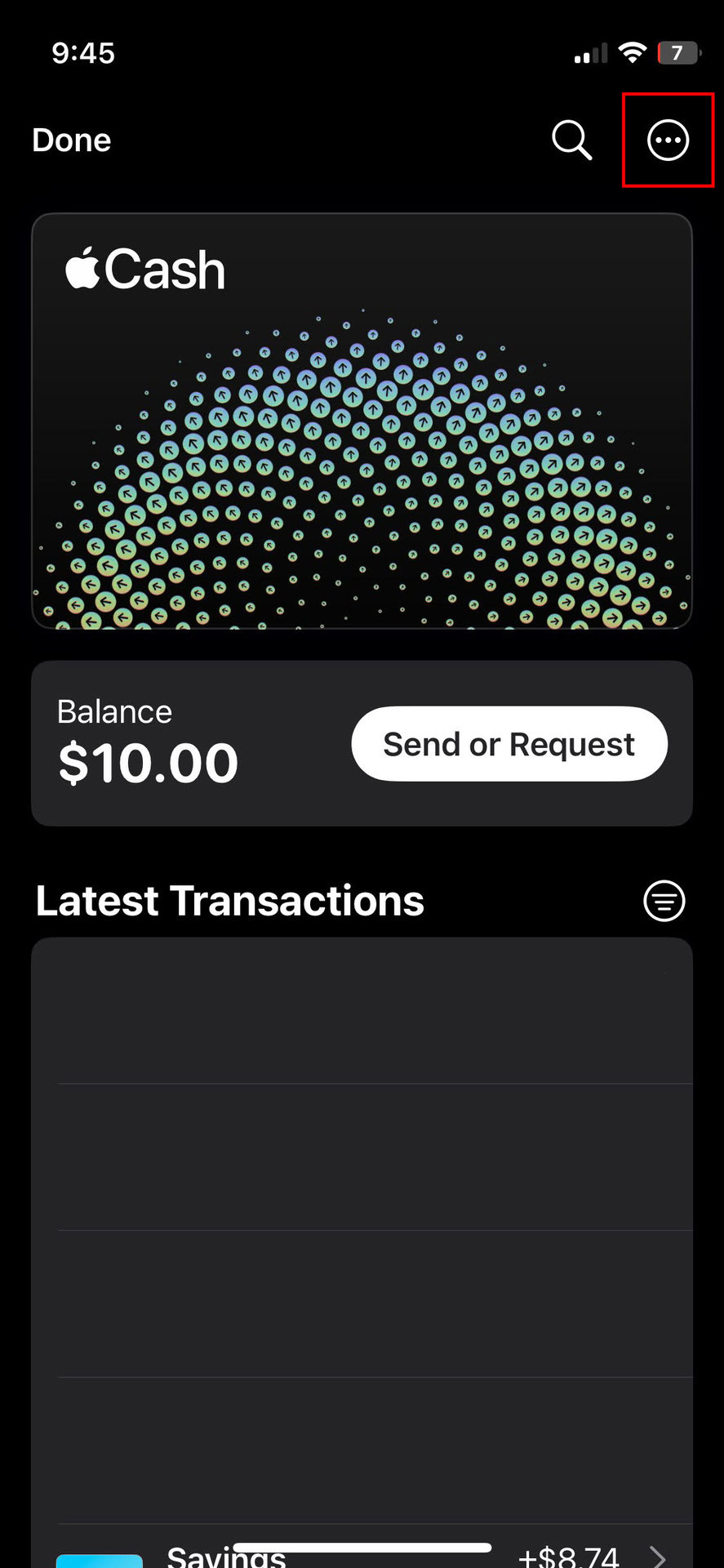Open the search magnifier icon

tap(571, 140)
